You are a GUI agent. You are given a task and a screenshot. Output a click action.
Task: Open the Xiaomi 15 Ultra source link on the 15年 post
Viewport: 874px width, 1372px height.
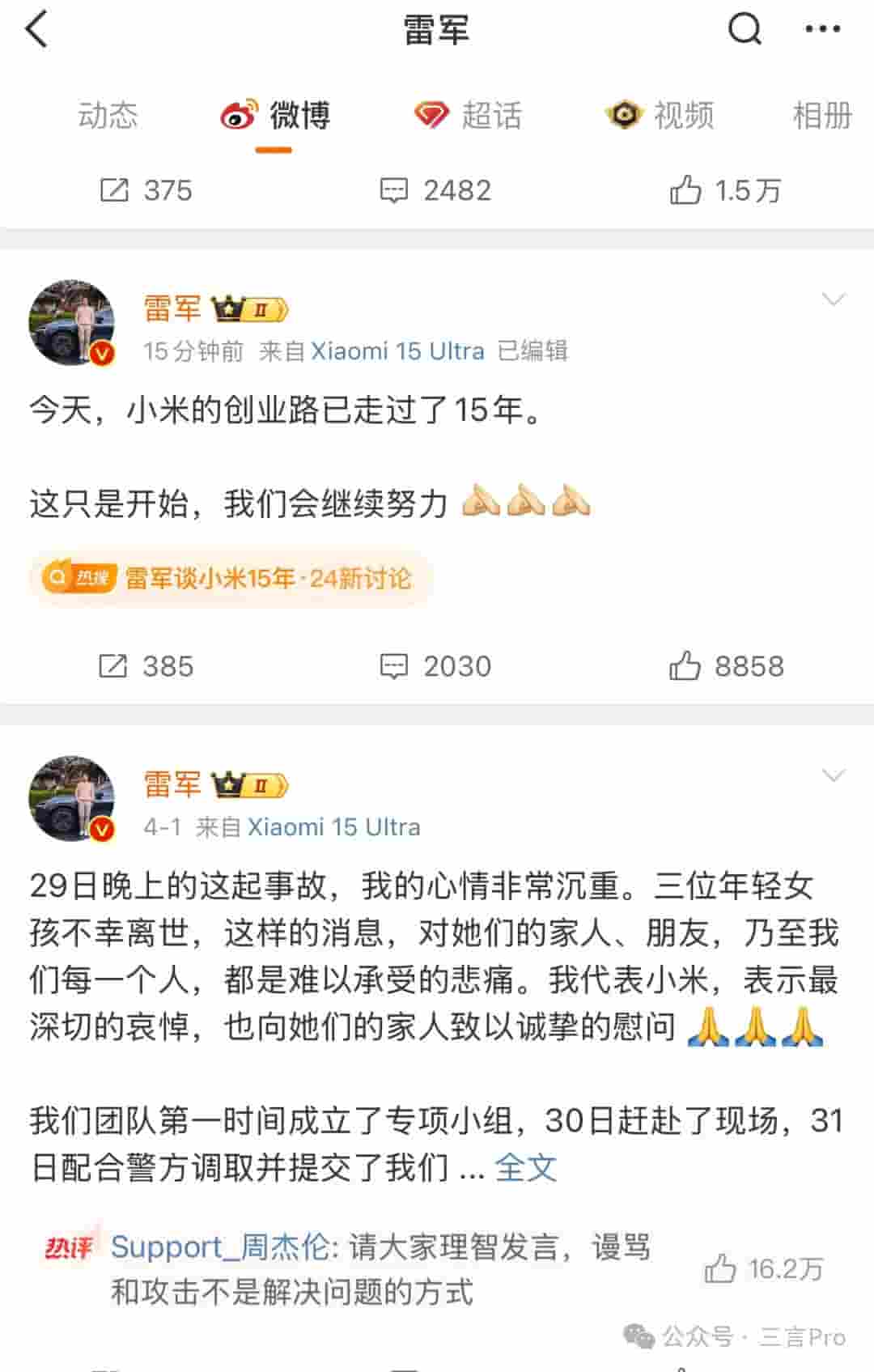(x=397, y=351)
